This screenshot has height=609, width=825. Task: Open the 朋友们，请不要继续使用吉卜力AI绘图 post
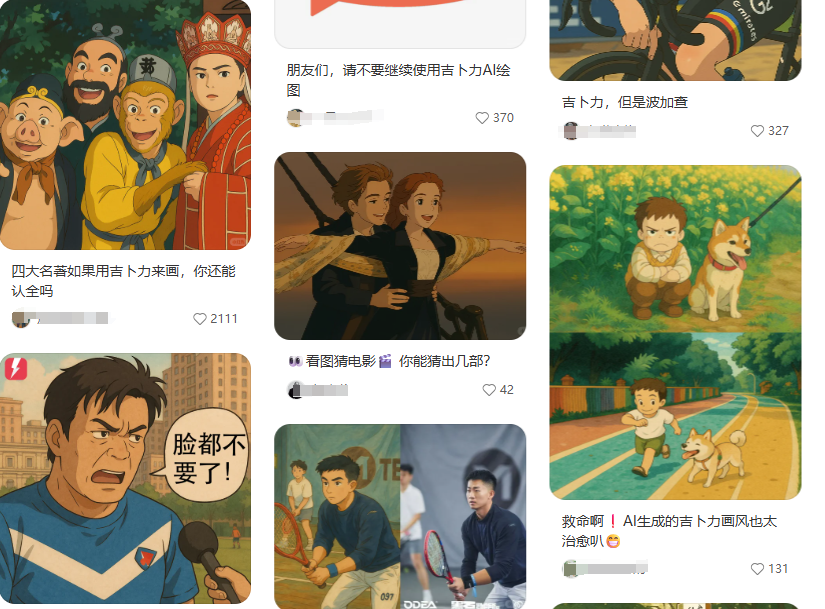(x=399, y=80)
